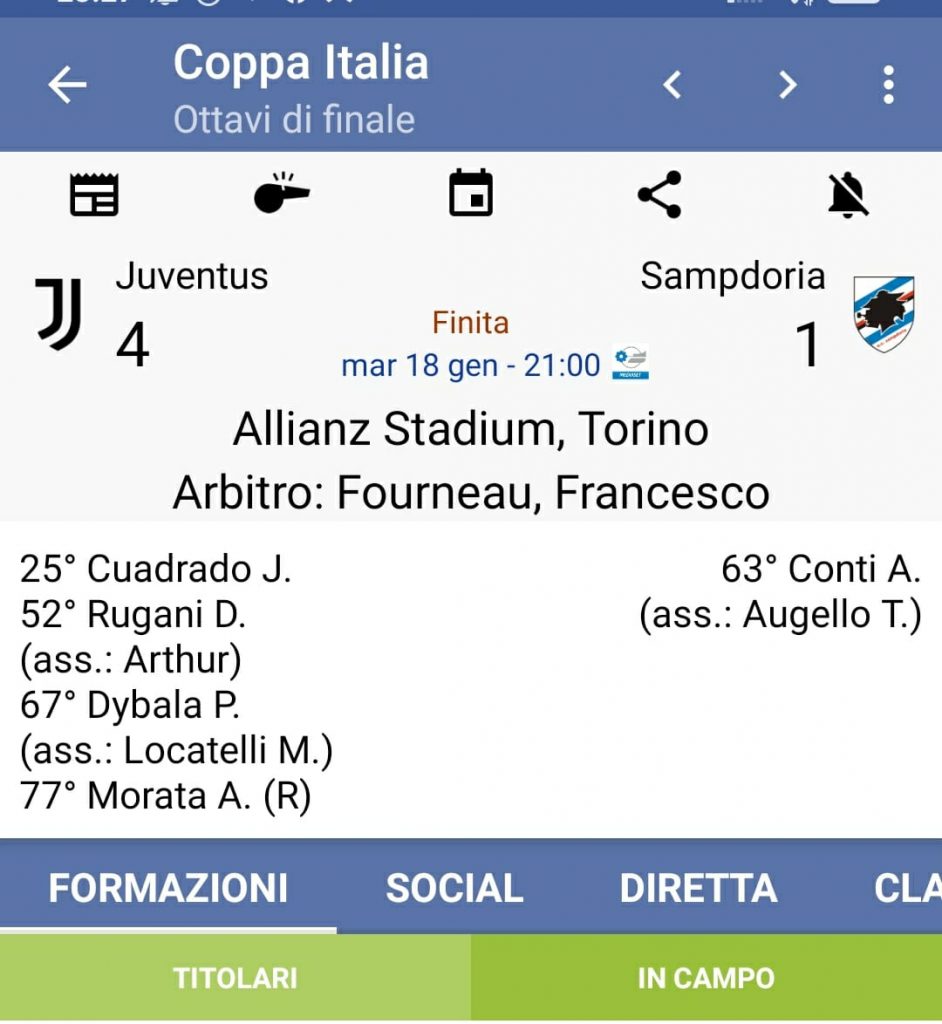
Task: Switch to the Formazioni tab
Action: pos(168,888)
